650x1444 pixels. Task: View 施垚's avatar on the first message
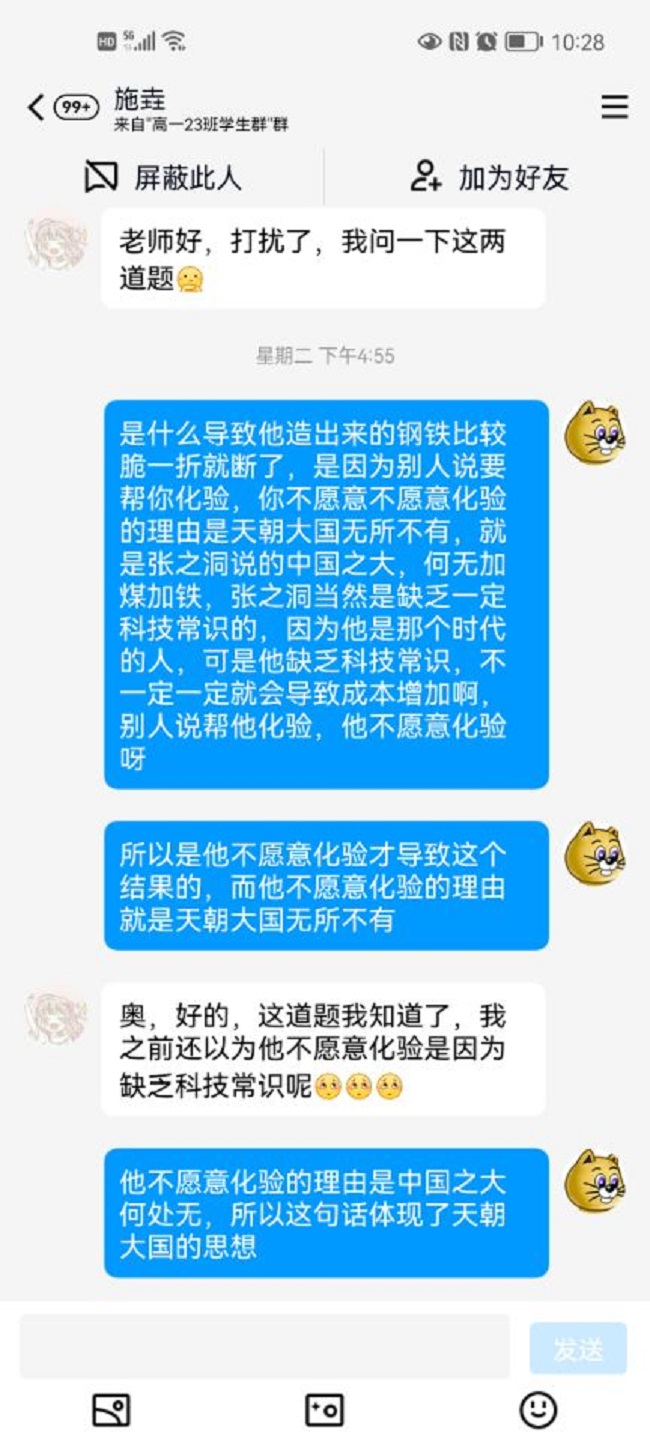[x=56, y=240]
